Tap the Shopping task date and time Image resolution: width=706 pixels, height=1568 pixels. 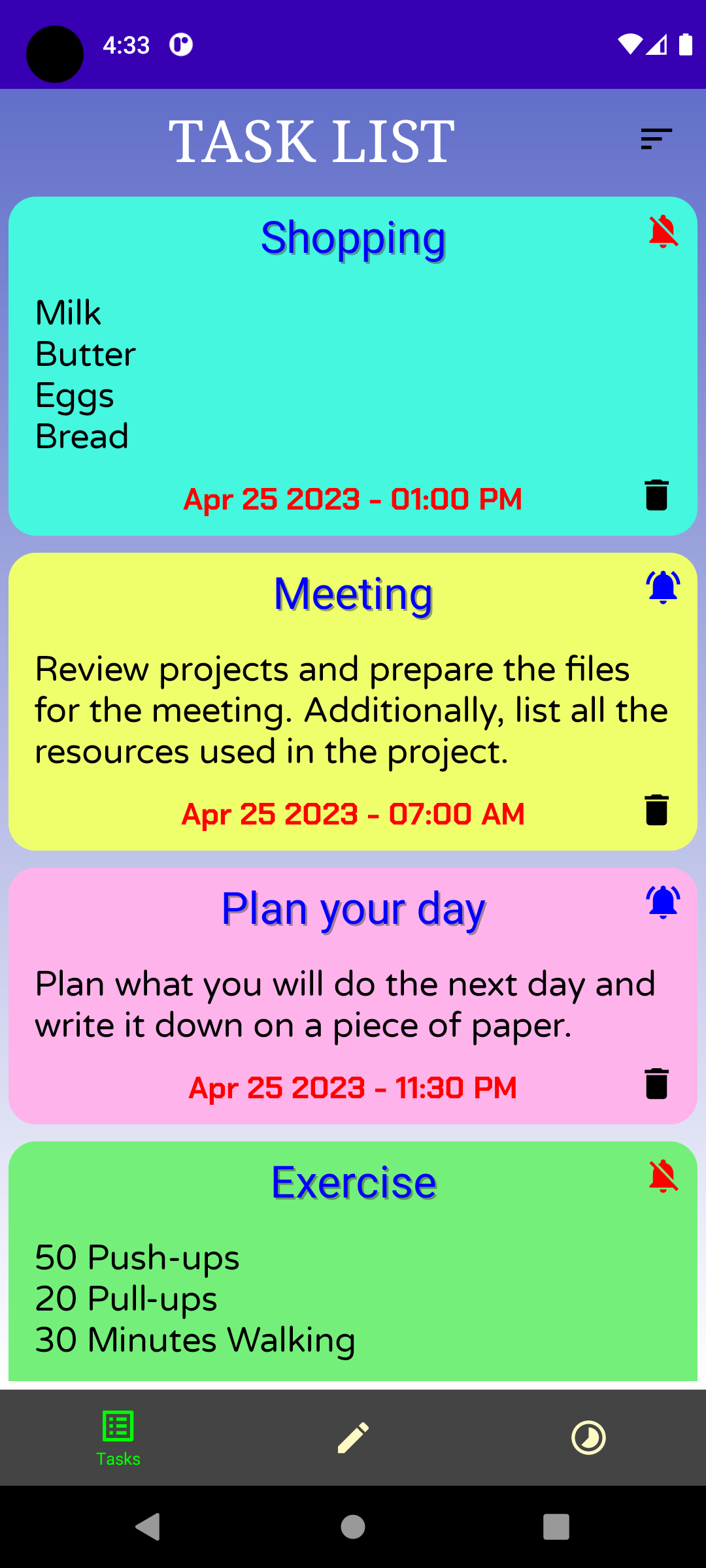353,498
